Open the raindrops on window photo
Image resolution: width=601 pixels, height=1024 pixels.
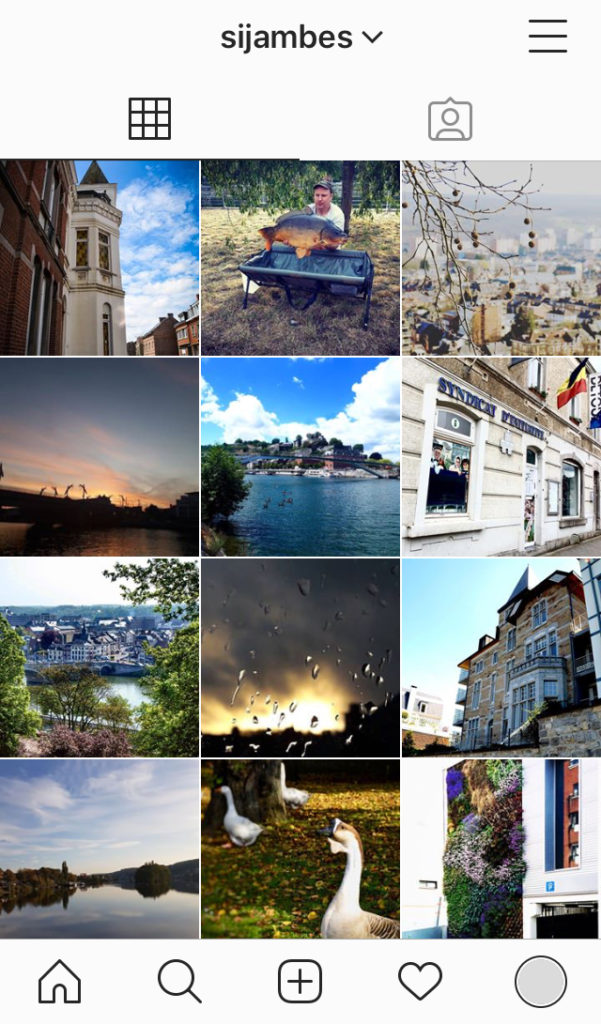300,658
